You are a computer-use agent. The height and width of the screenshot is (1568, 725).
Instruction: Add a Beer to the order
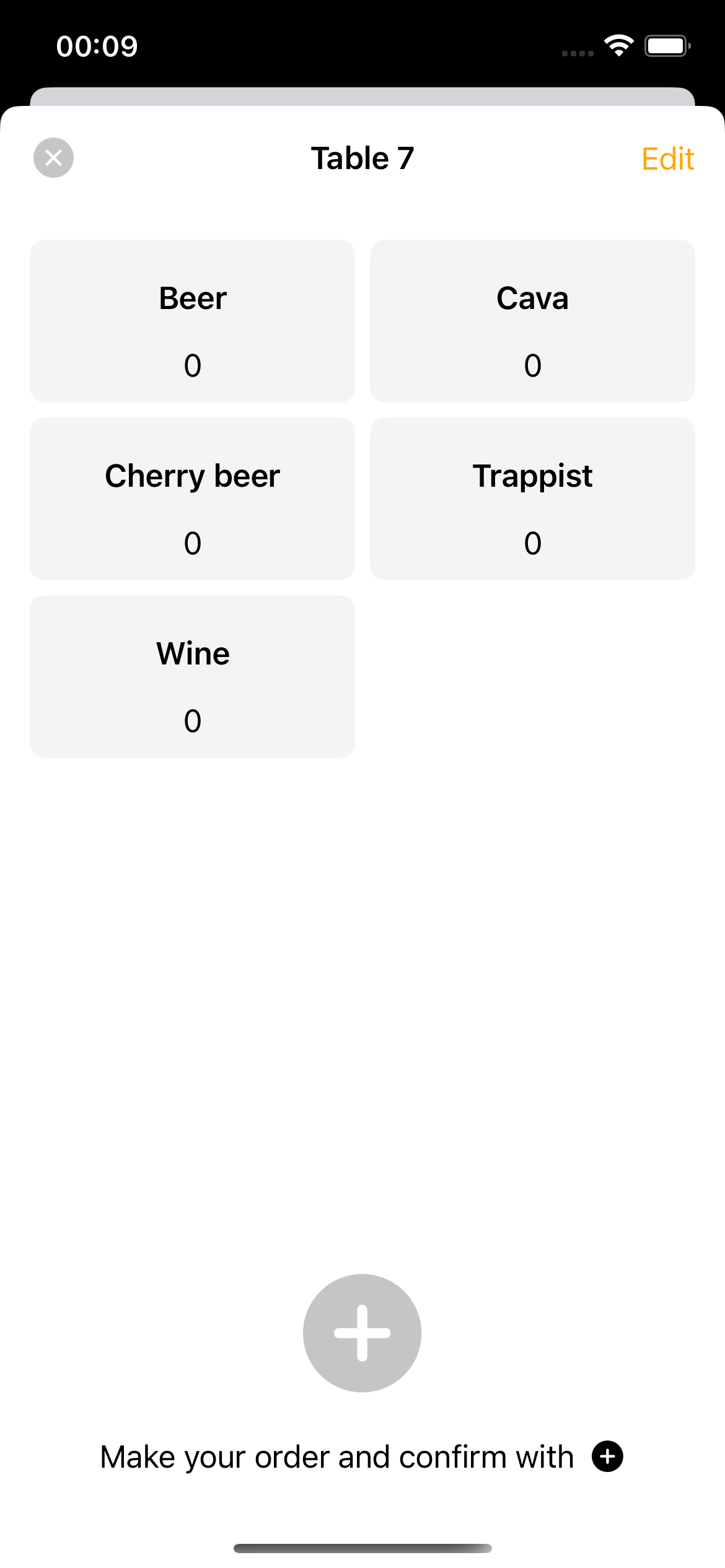192,321
